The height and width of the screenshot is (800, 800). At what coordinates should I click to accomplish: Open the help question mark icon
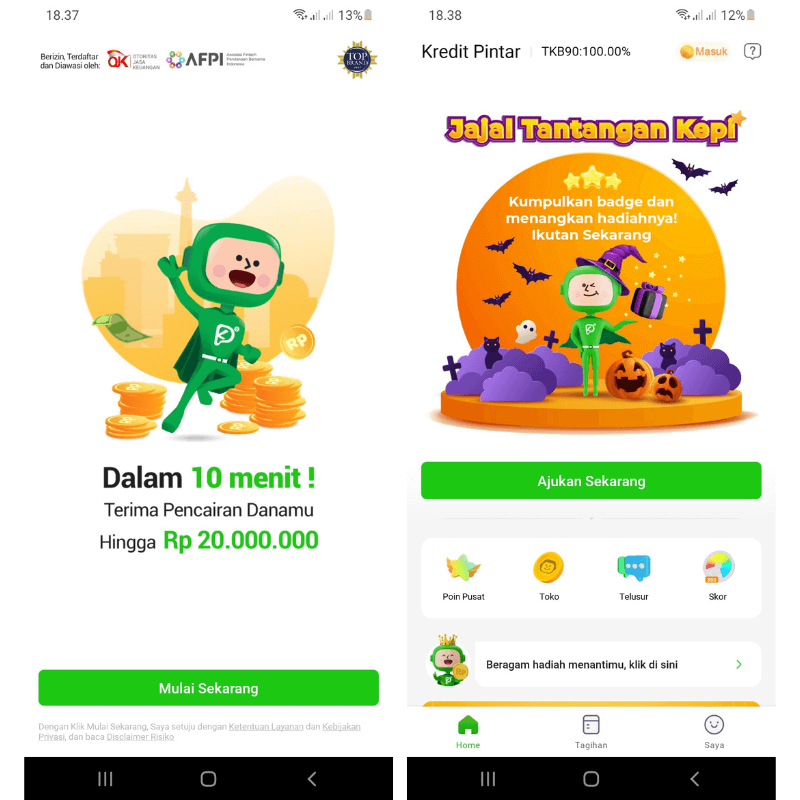(x=753, y=52)
